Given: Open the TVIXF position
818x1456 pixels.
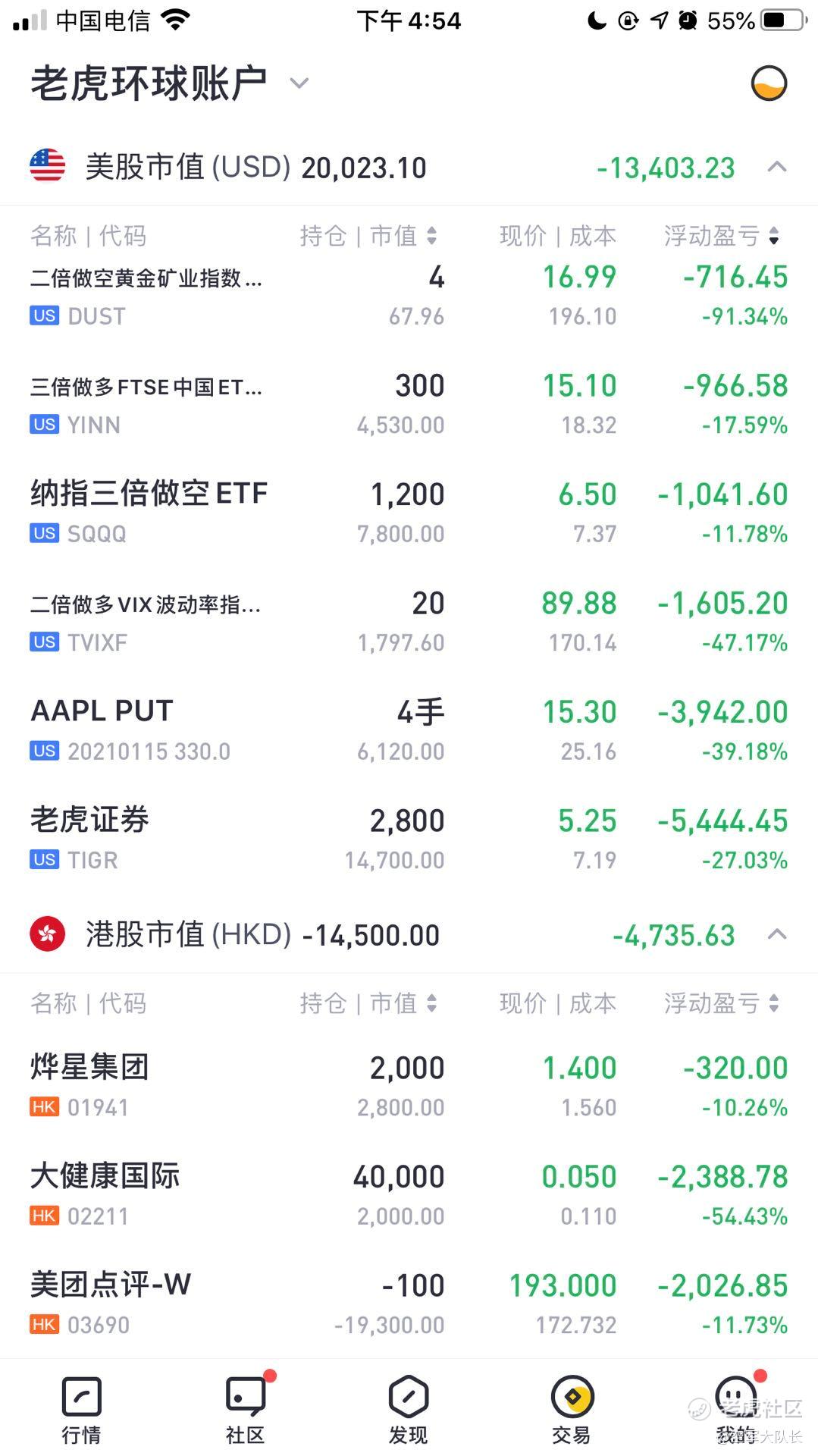Looking at the screenshot, I should [409, 622].
